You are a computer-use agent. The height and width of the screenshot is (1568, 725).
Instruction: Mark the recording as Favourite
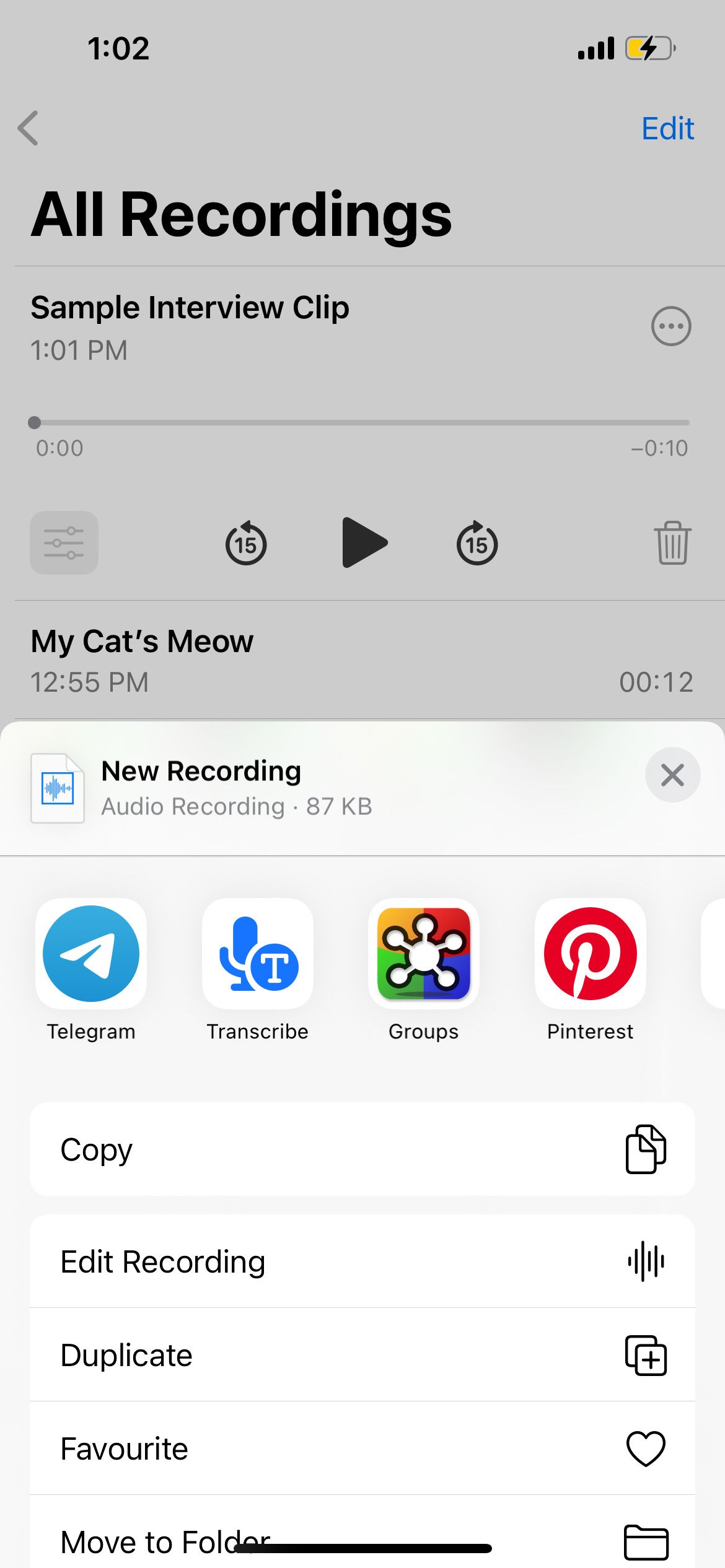(362, 1448)
